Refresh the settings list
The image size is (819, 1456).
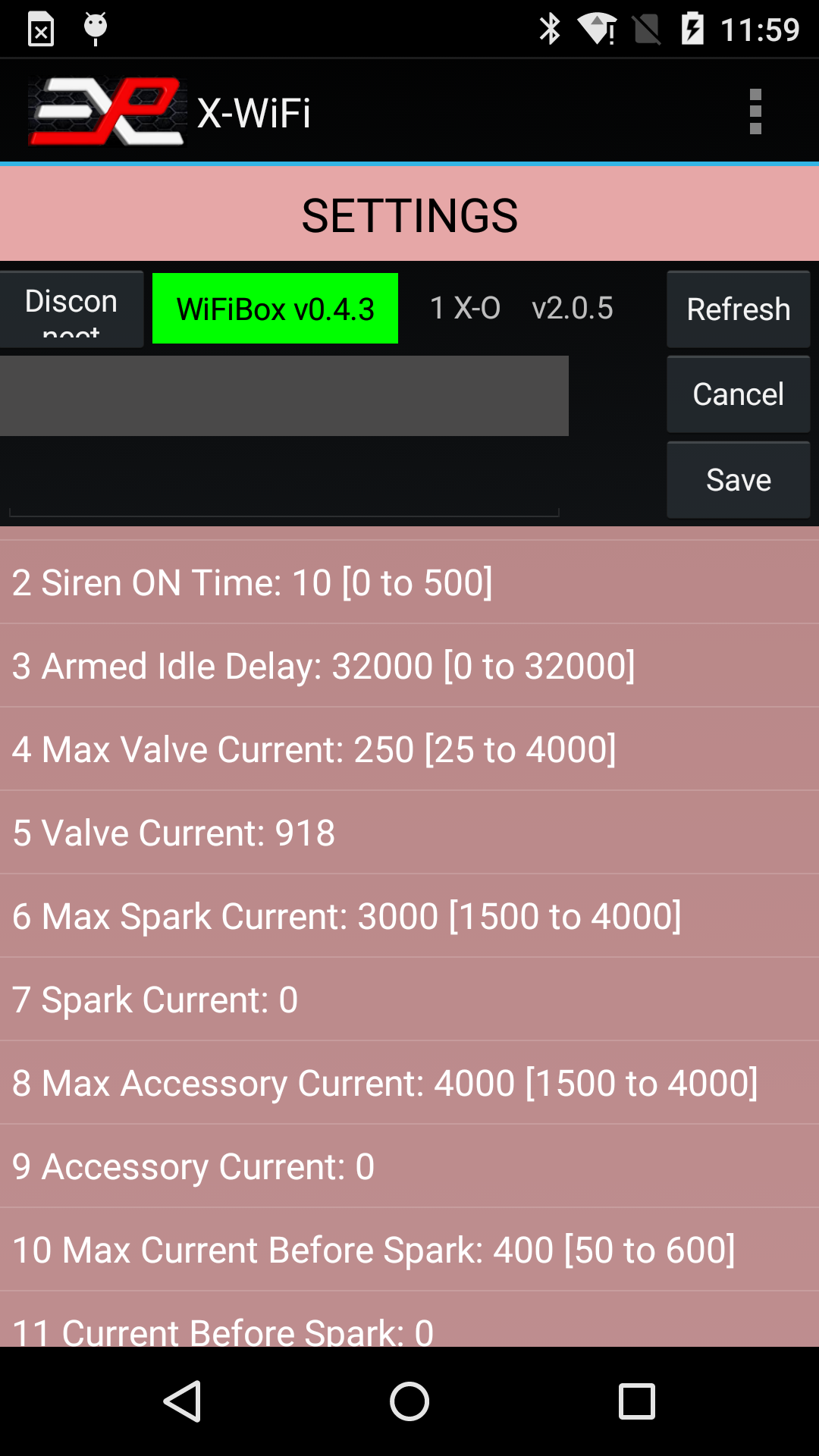pyautogui.click(x=738, y=309)
